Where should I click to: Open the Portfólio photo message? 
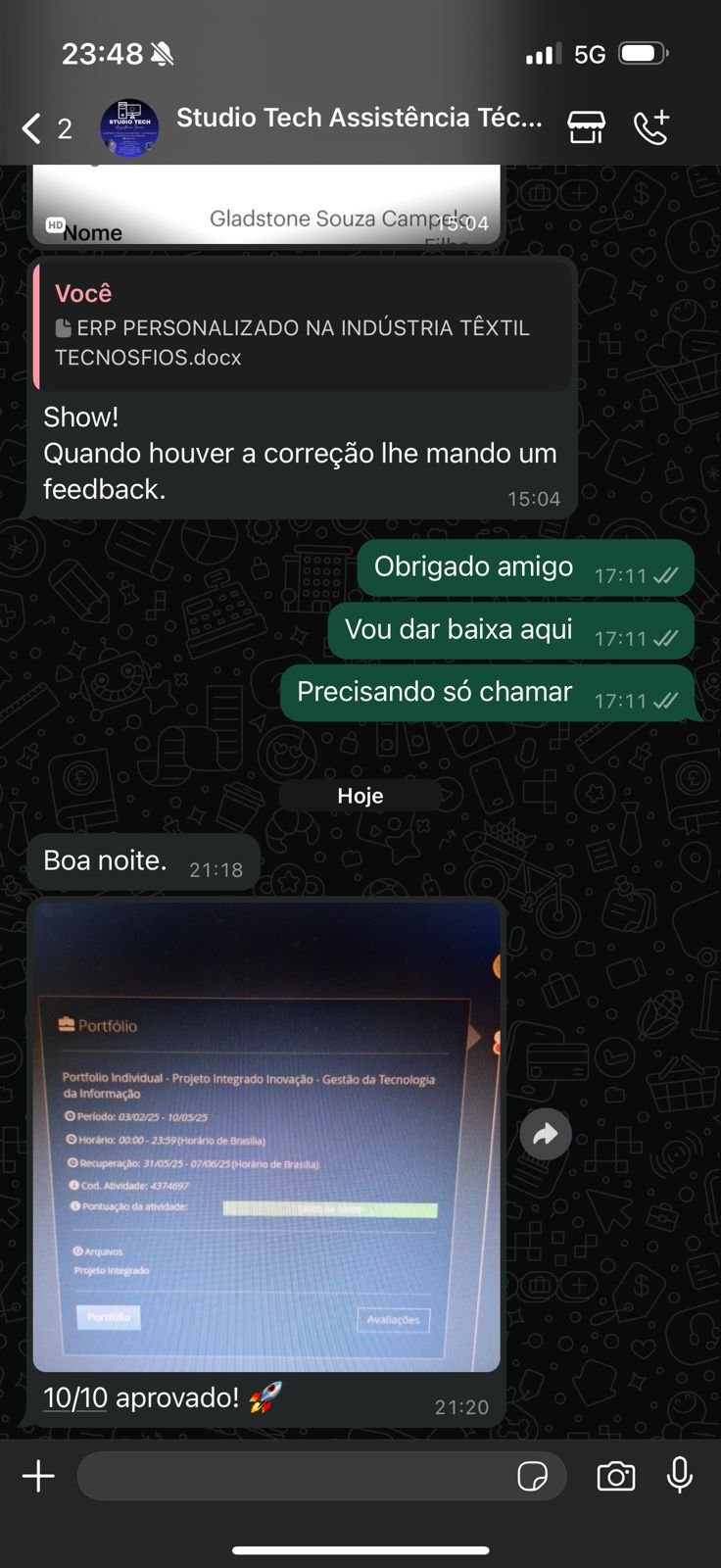tap(266, 1136)
